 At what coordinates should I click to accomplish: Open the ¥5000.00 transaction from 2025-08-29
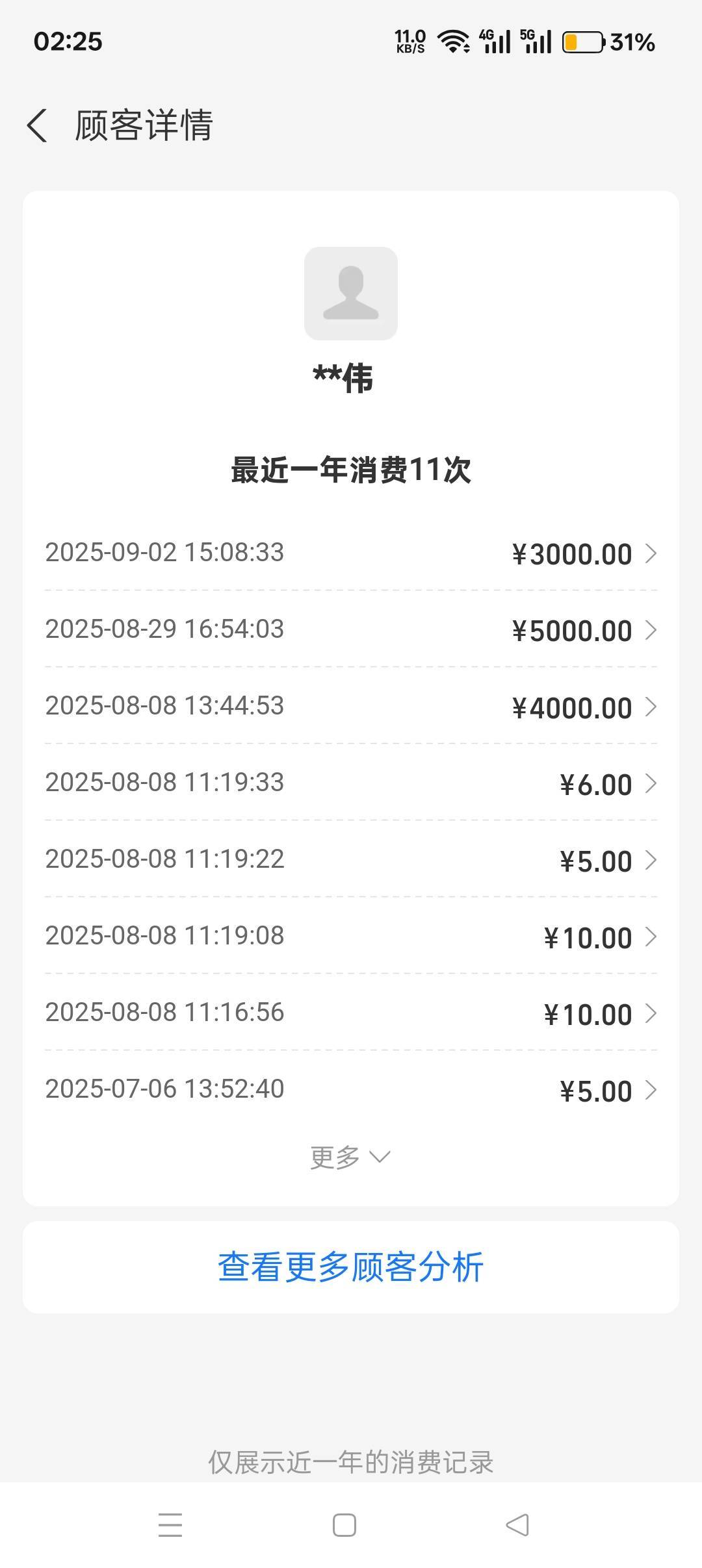coord(351,630)
